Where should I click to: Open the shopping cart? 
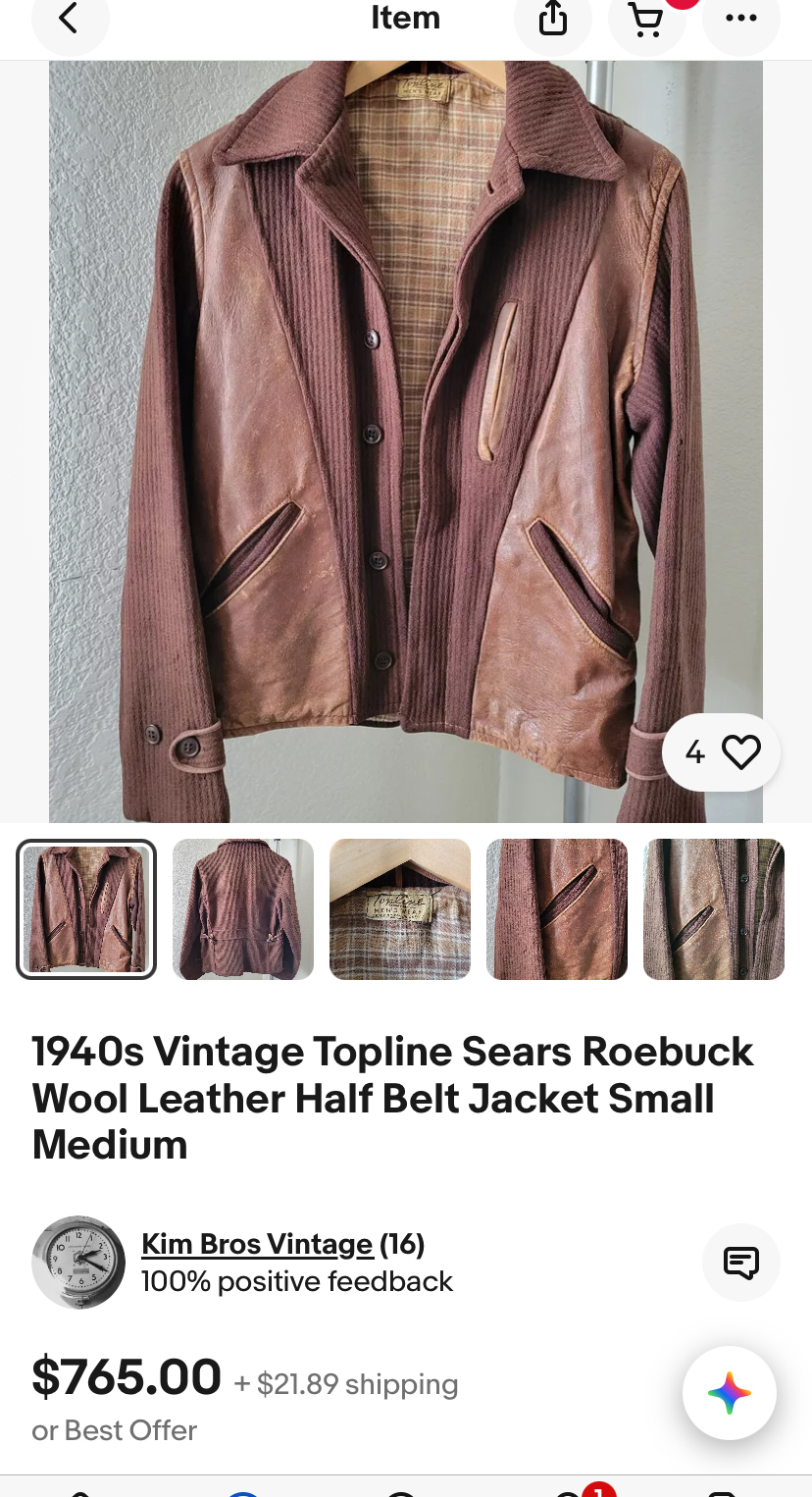[x=645, y=19]
